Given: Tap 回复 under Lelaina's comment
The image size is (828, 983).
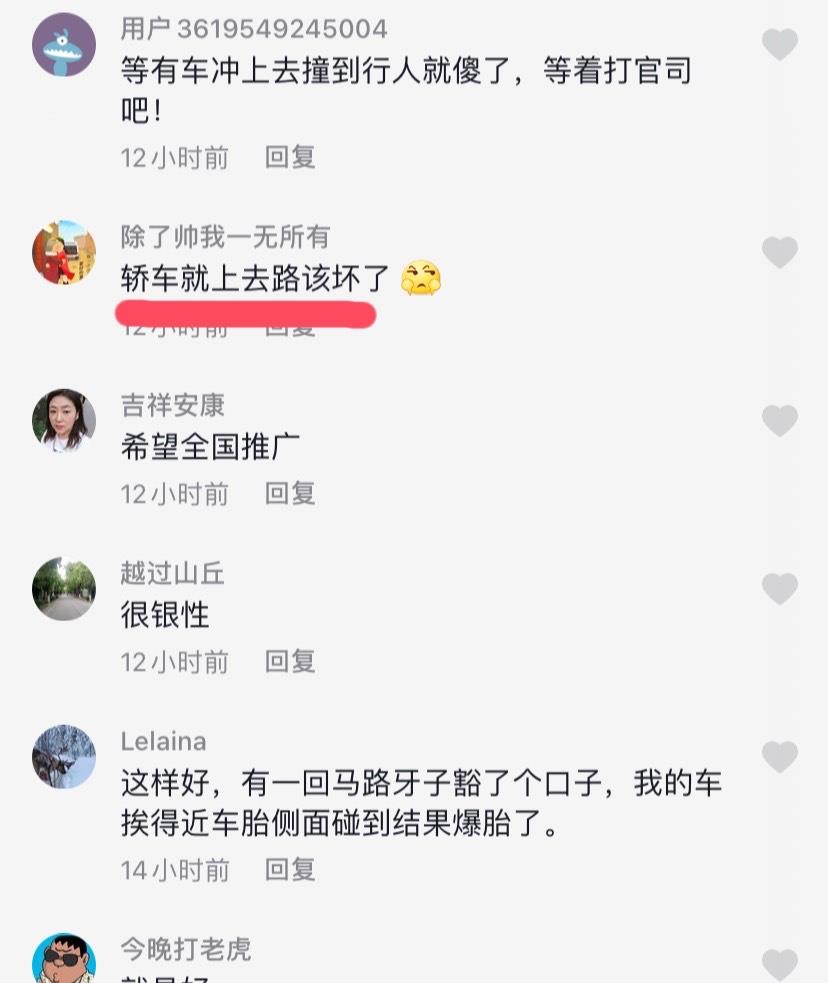Looking at the screenshot, I should (292, 870).
